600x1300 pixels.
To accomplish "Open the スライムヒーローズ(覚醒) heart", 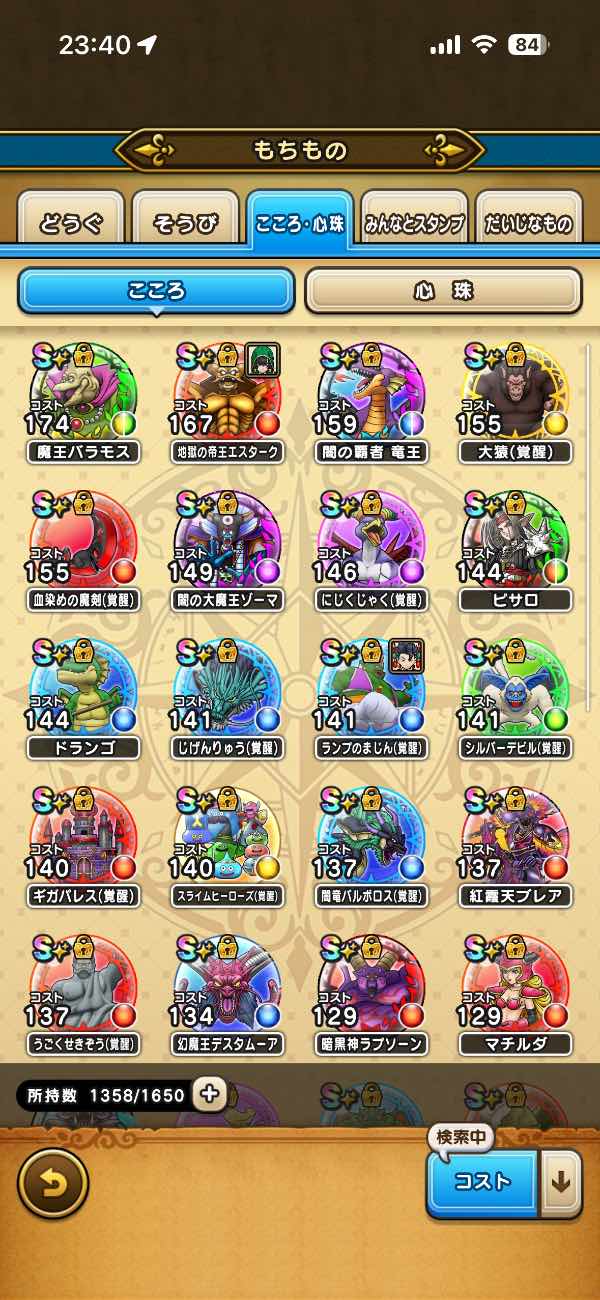I will pos(227,842).
